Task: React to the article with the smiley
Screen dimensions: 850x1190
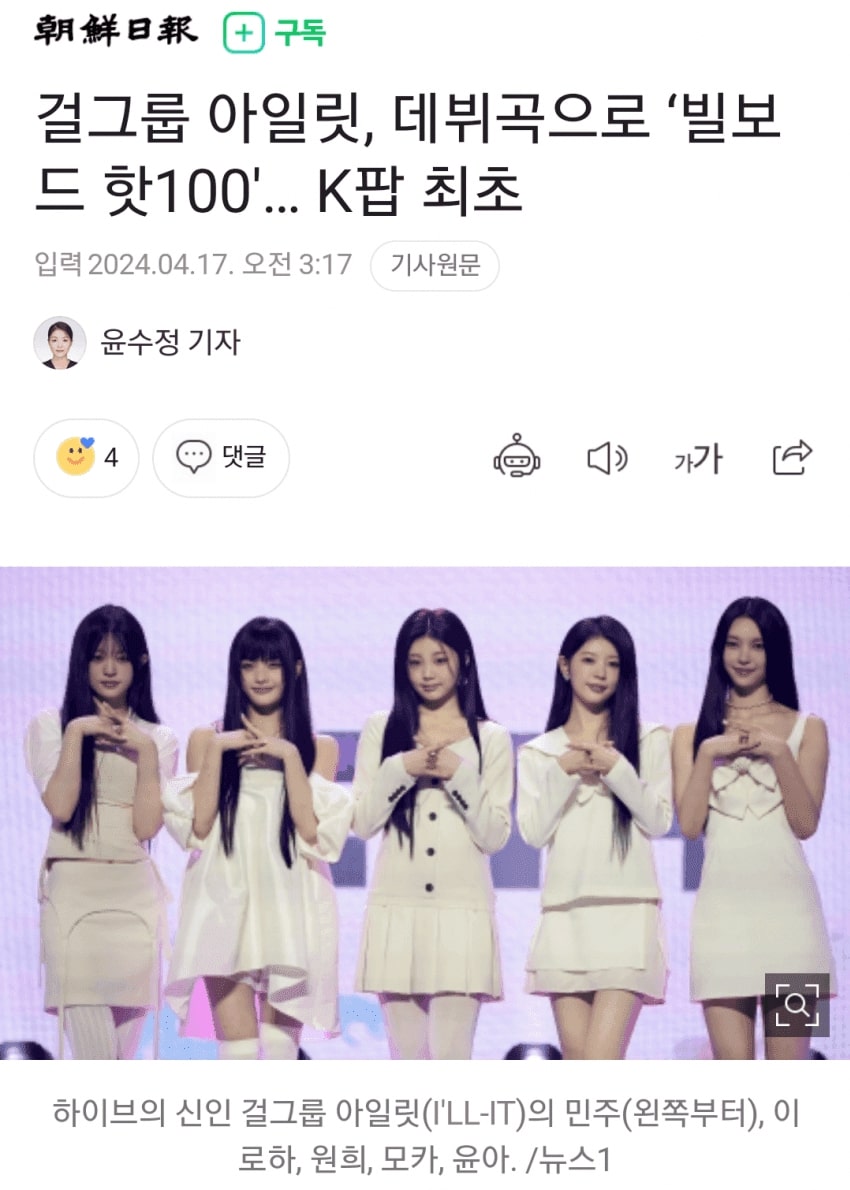Action: [87, 458]
